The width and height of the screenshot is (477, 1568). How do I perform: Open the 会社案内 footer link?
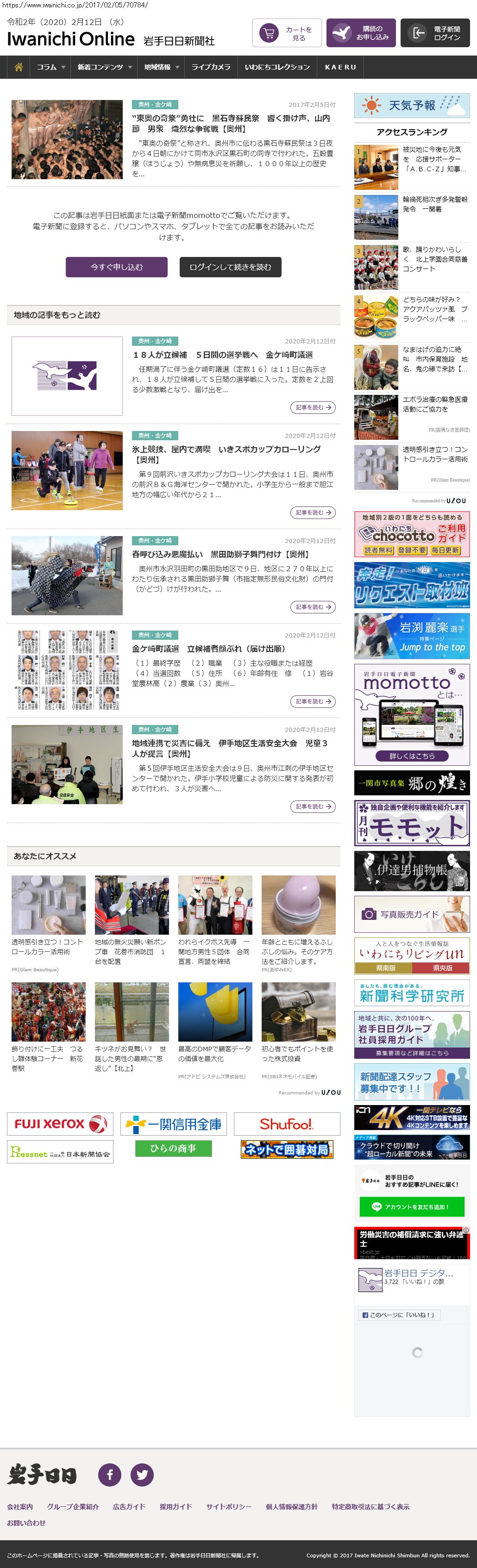tap(20, 1506)
